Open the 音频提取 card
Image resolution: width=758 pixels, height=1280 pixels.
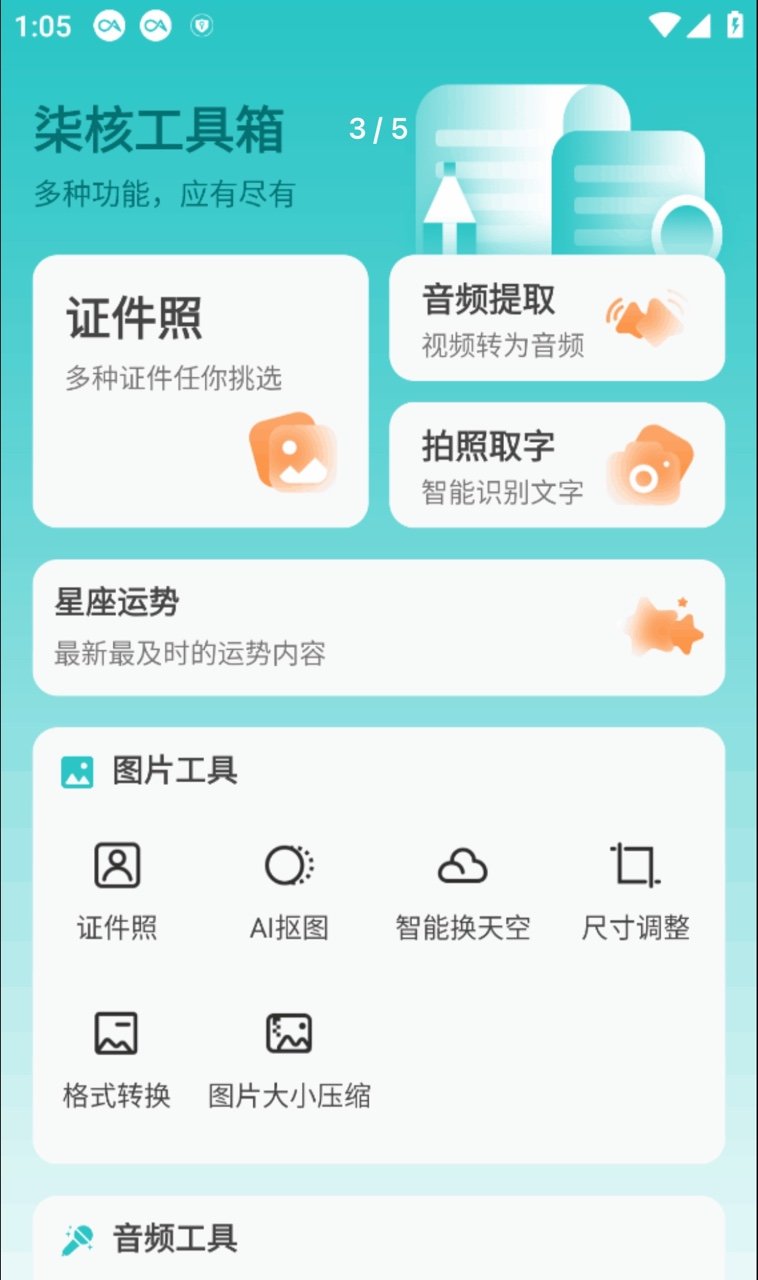(556, 318)
